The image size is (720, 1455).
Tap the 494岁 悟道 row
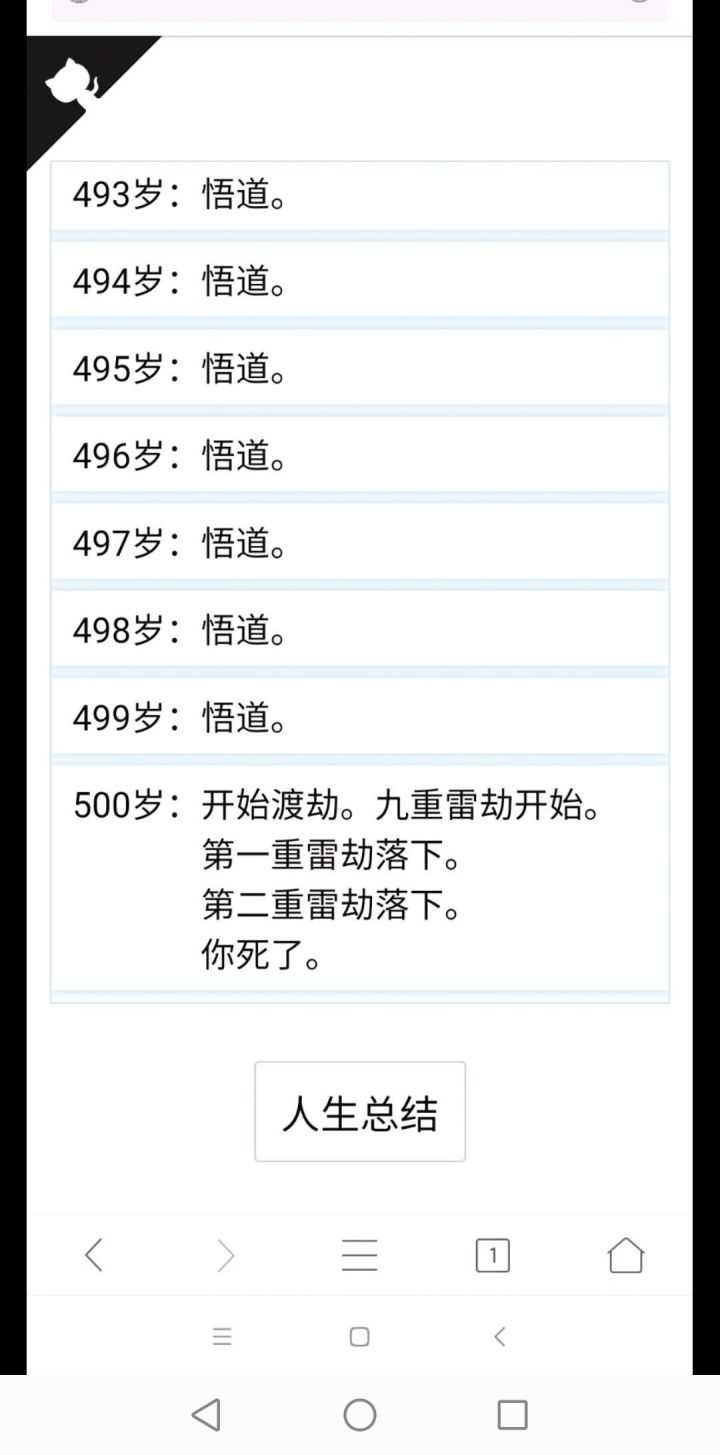tap(360, 282)
